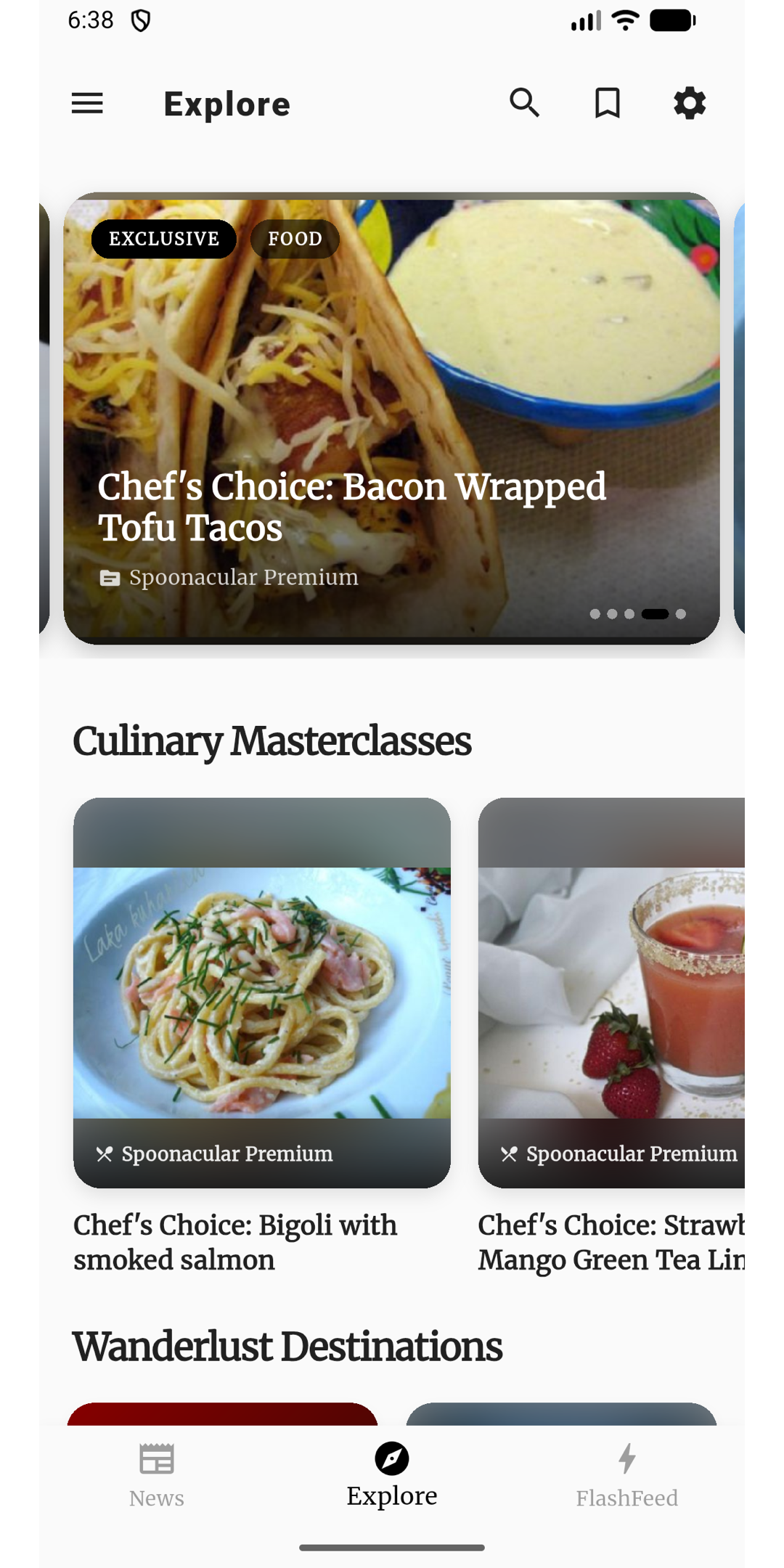Open the navigation drawer menu
This screenshot has width=784, height=1568.
click(x=86, y=103)
